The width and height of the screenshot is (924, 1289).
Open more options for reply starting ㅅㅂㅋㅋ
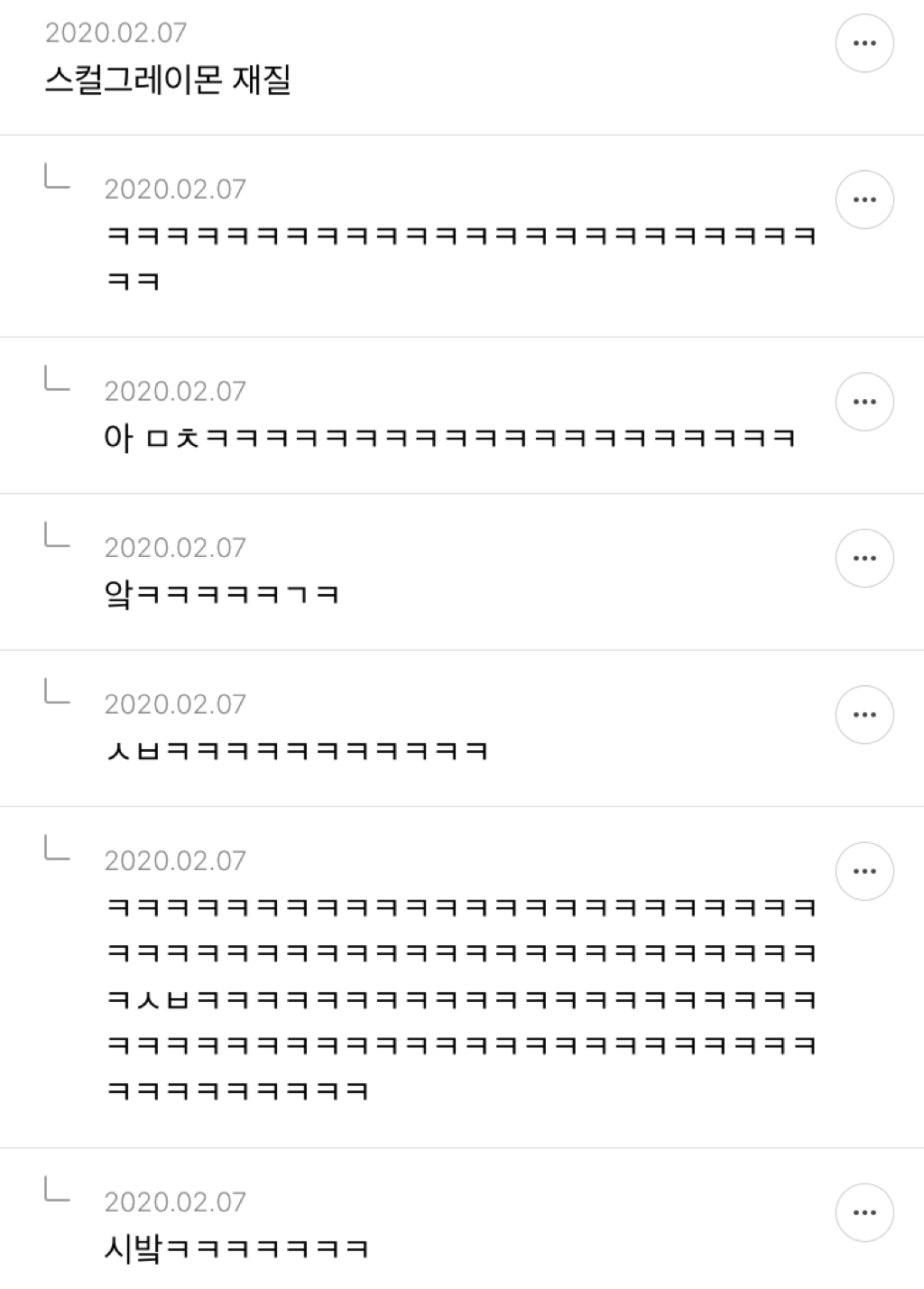click(x=864, y=714)
